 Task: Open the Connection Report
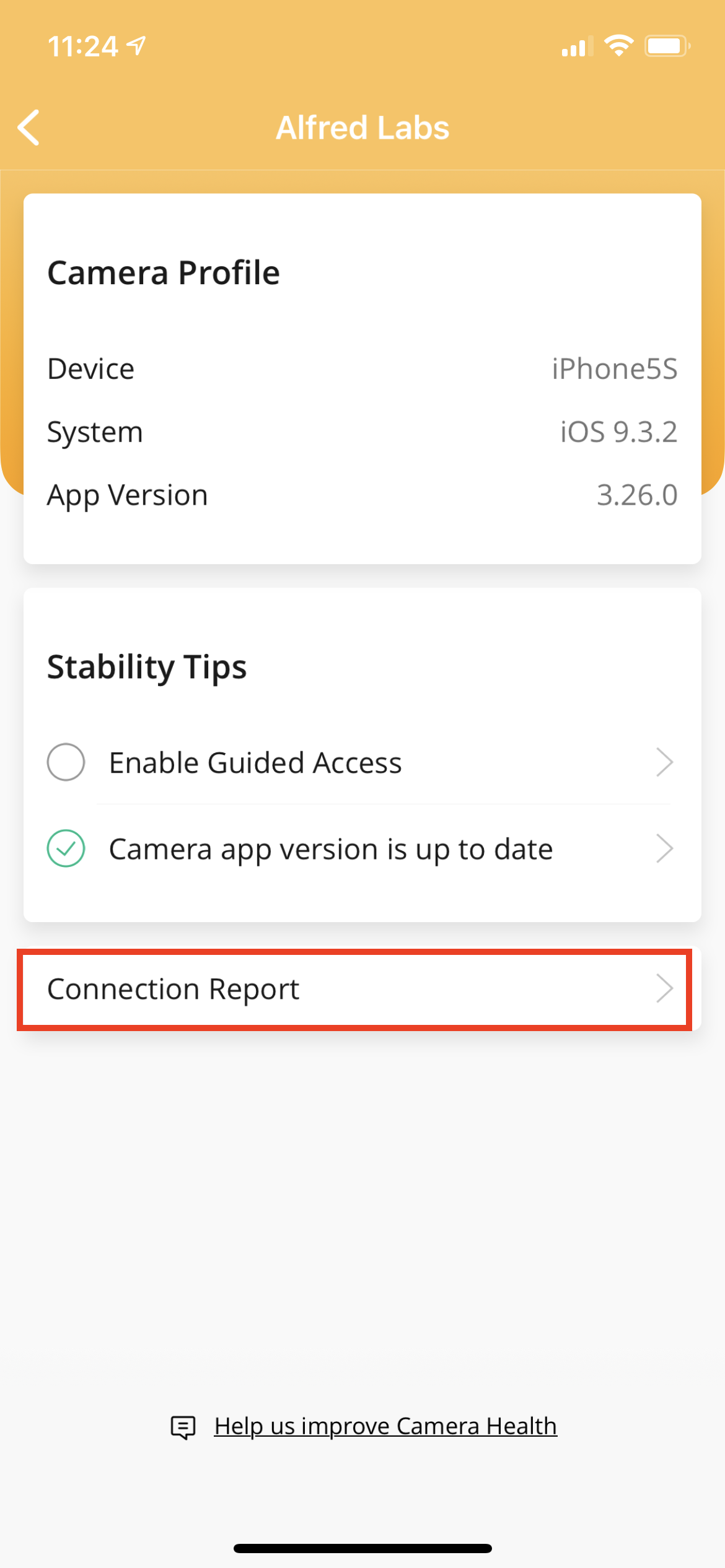[x=362, y=989]
